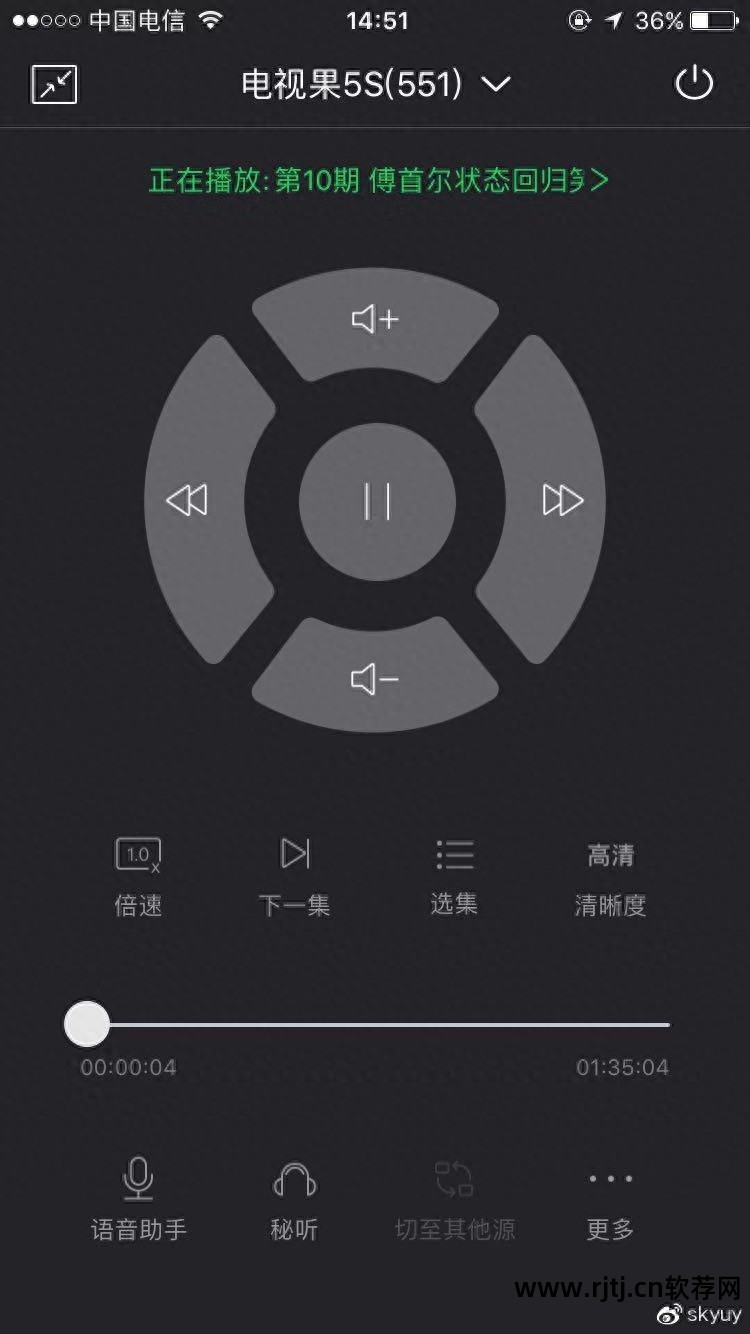
Task: Tap the collapse remote icon
Action: point(54,85)
